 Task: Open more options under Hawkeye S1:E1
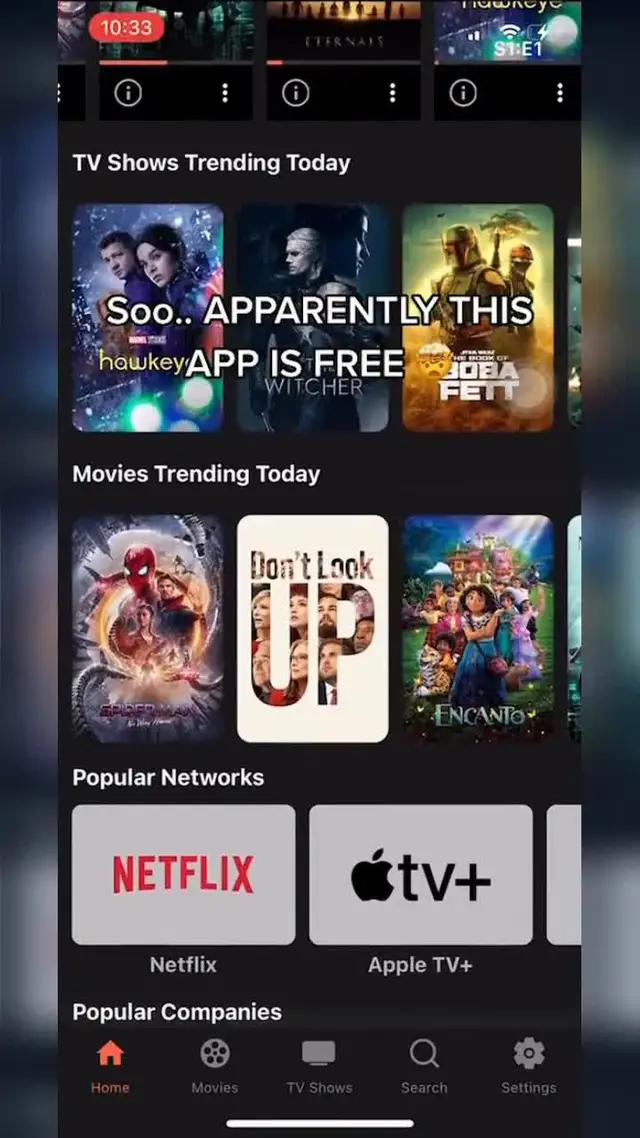[x=559, y=93]
